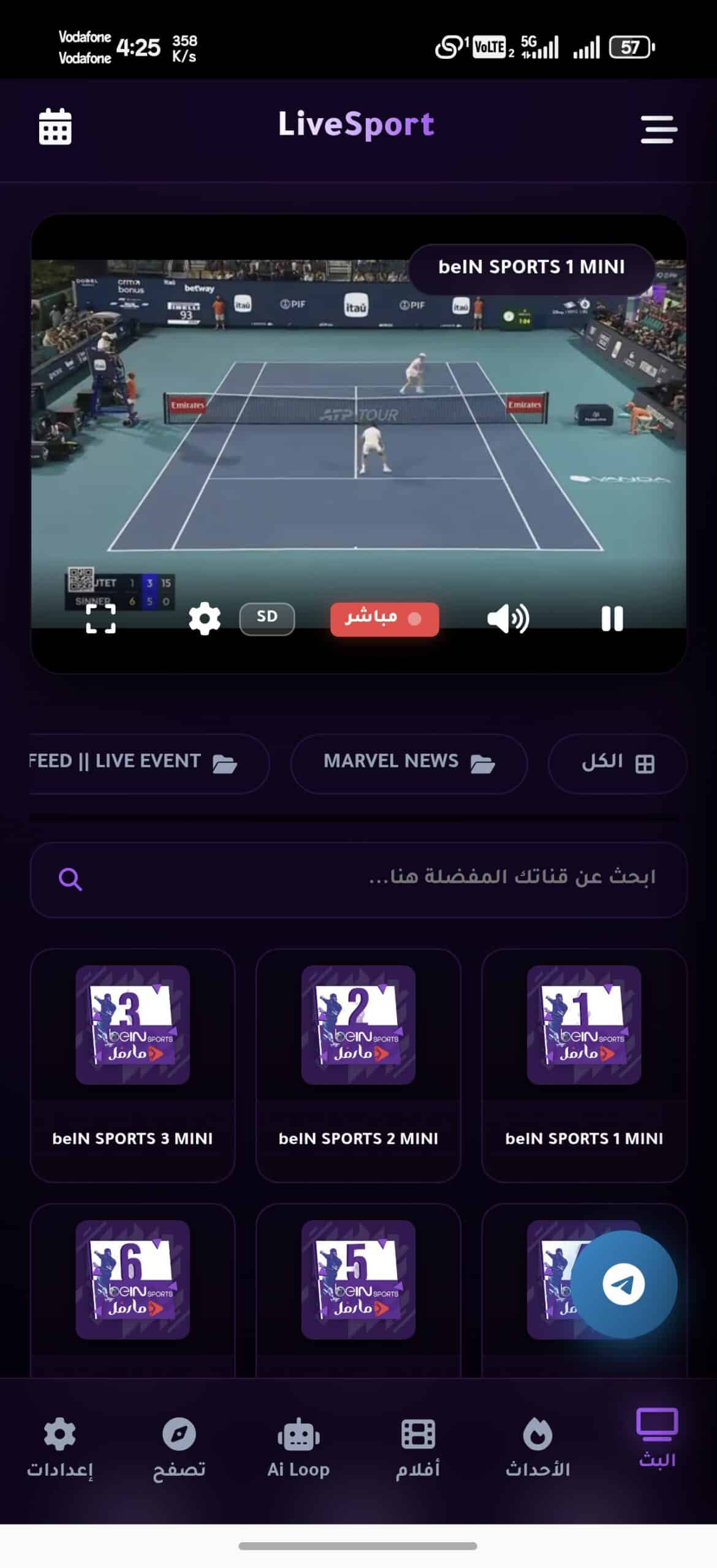Image resolution: width=717 pixels, height=1568 pixels.
Task: Open the hamburger menu at top right
Action: tap(658, 130)
